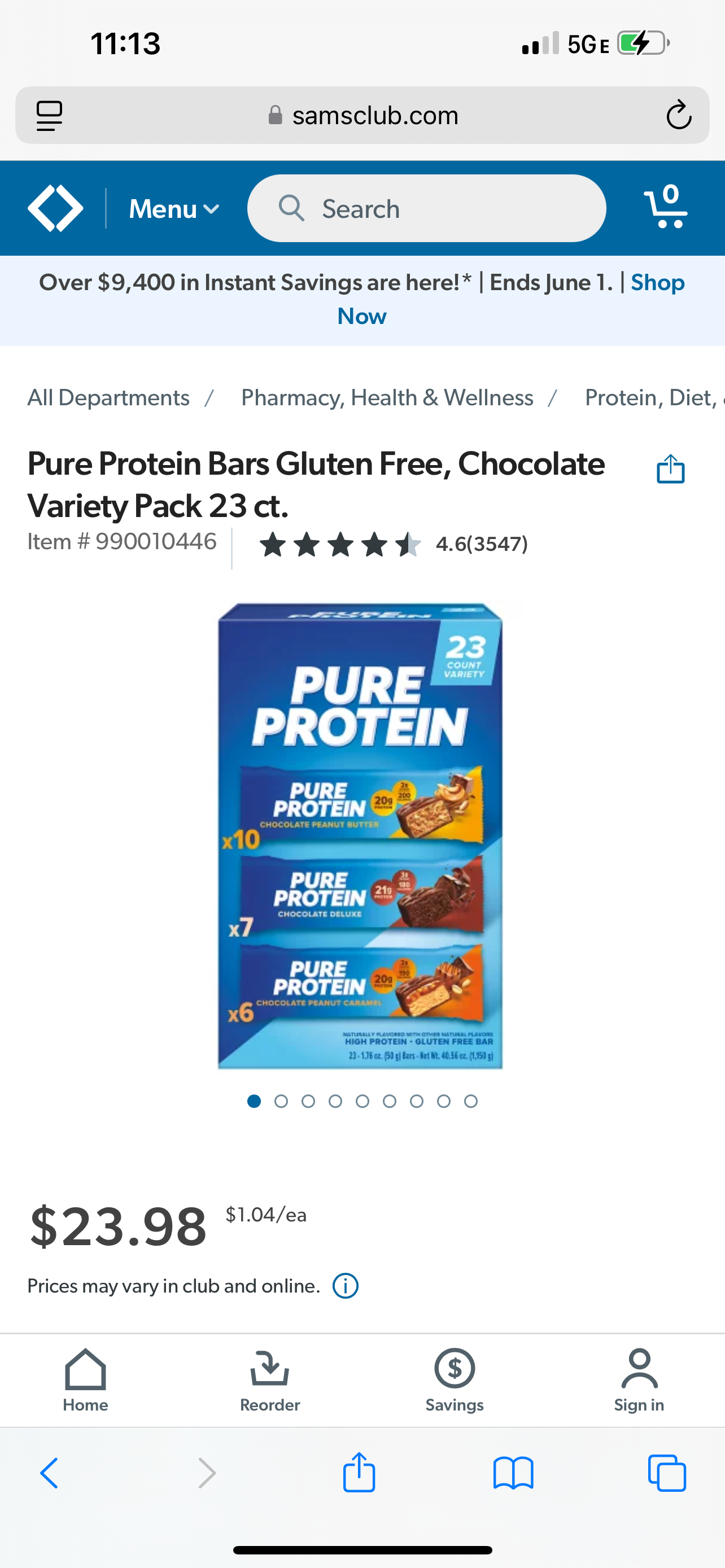This screenshot has width=725, height=1568.
Task: Open the Sign in tab
Action: [x=639, y=1380]
